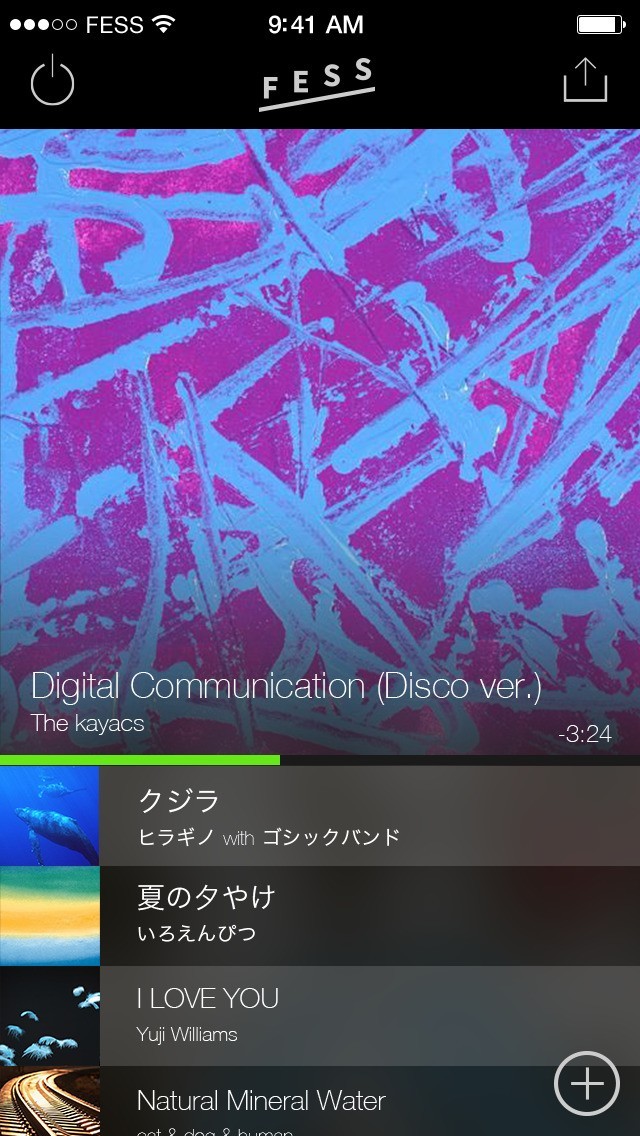Image resolution: width=640 pixels, height=1136 pixels.
Task: Play the track 夏の夕やけ
Action: coord(320,916)
